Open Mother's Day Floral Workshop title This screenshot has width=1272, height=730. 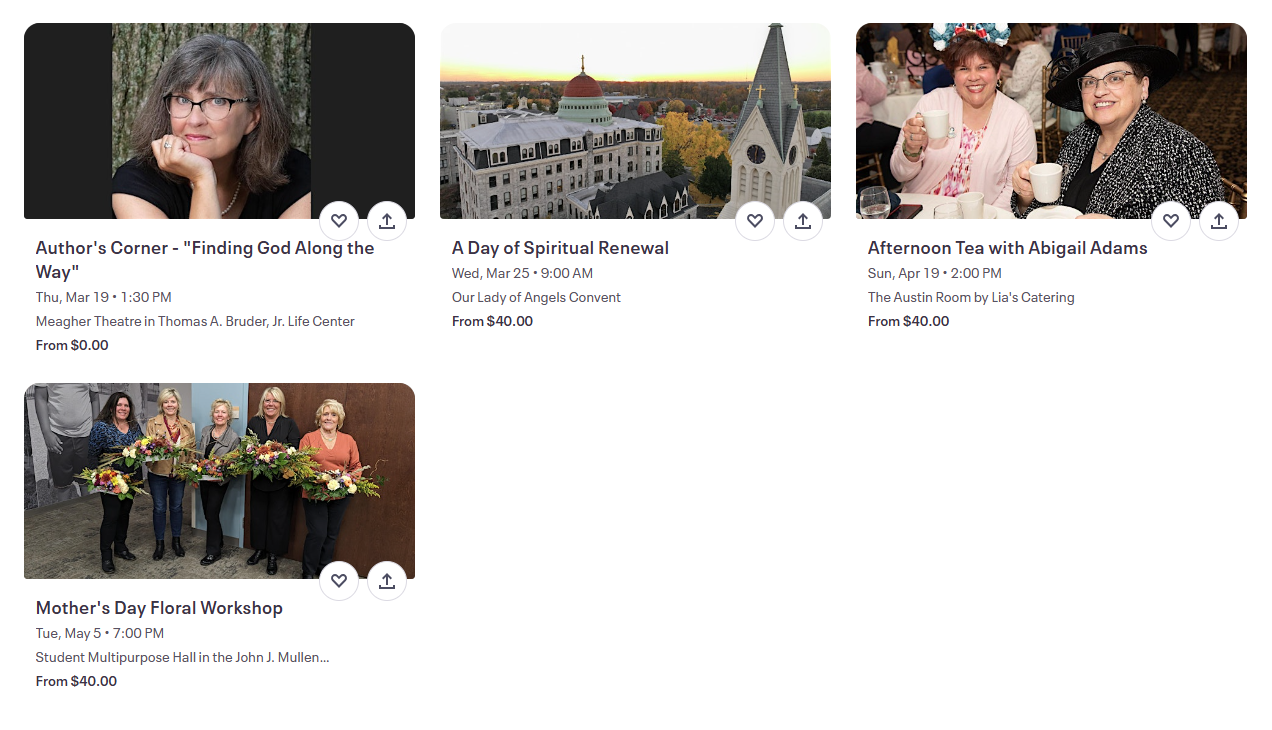[159, 608]
